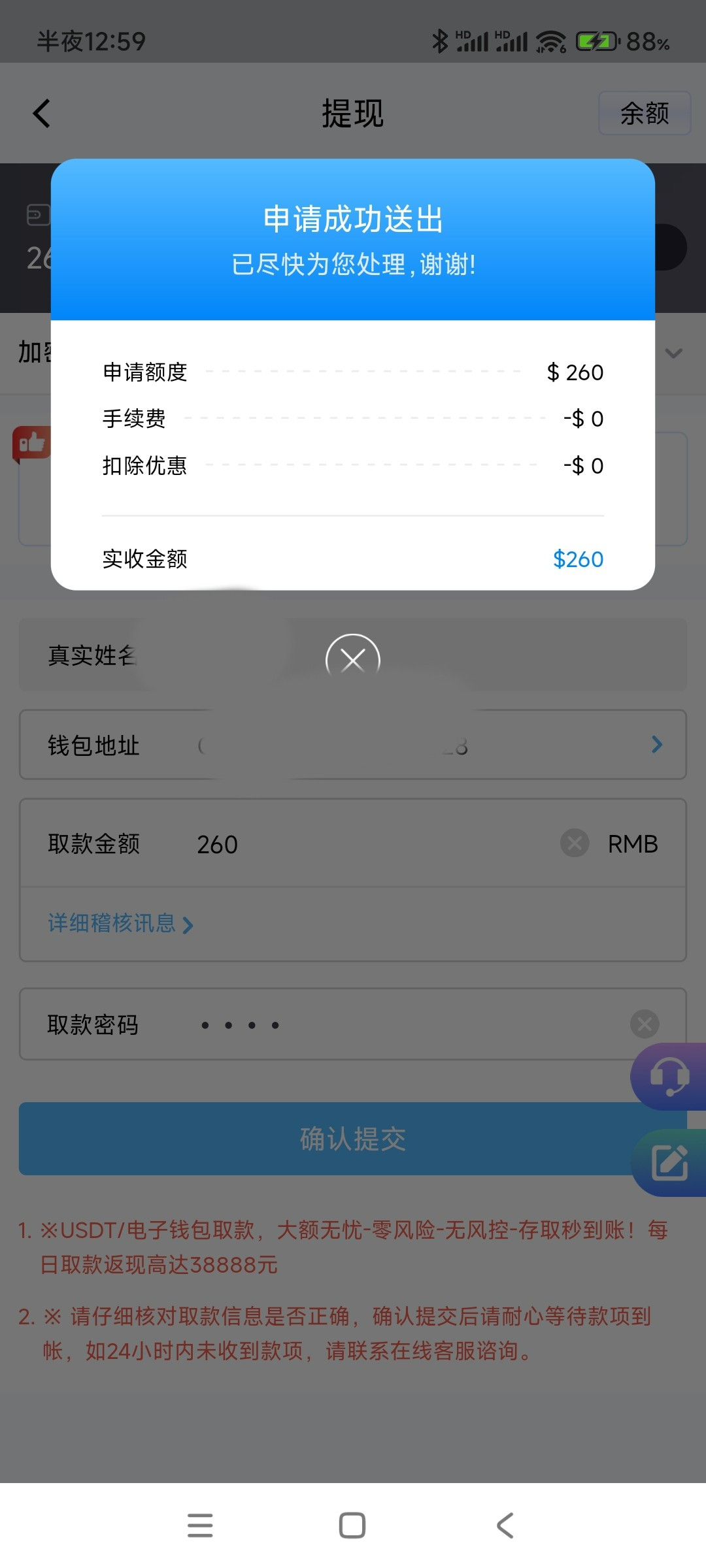Tap the 取款密码 password field
The image size is (706, 1568).
click(x=392, y=1024)
